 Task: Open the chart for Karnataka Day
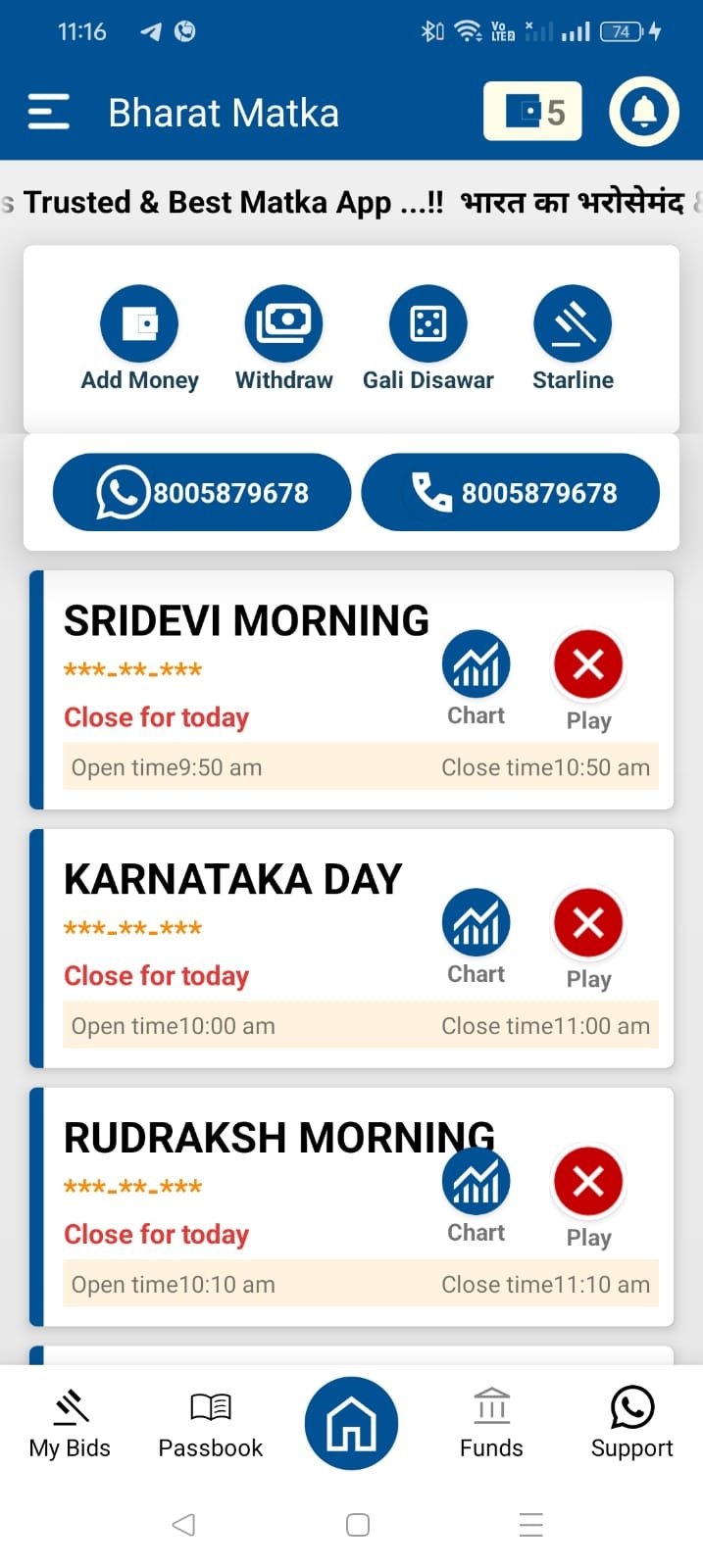click(x=477, y=937)
